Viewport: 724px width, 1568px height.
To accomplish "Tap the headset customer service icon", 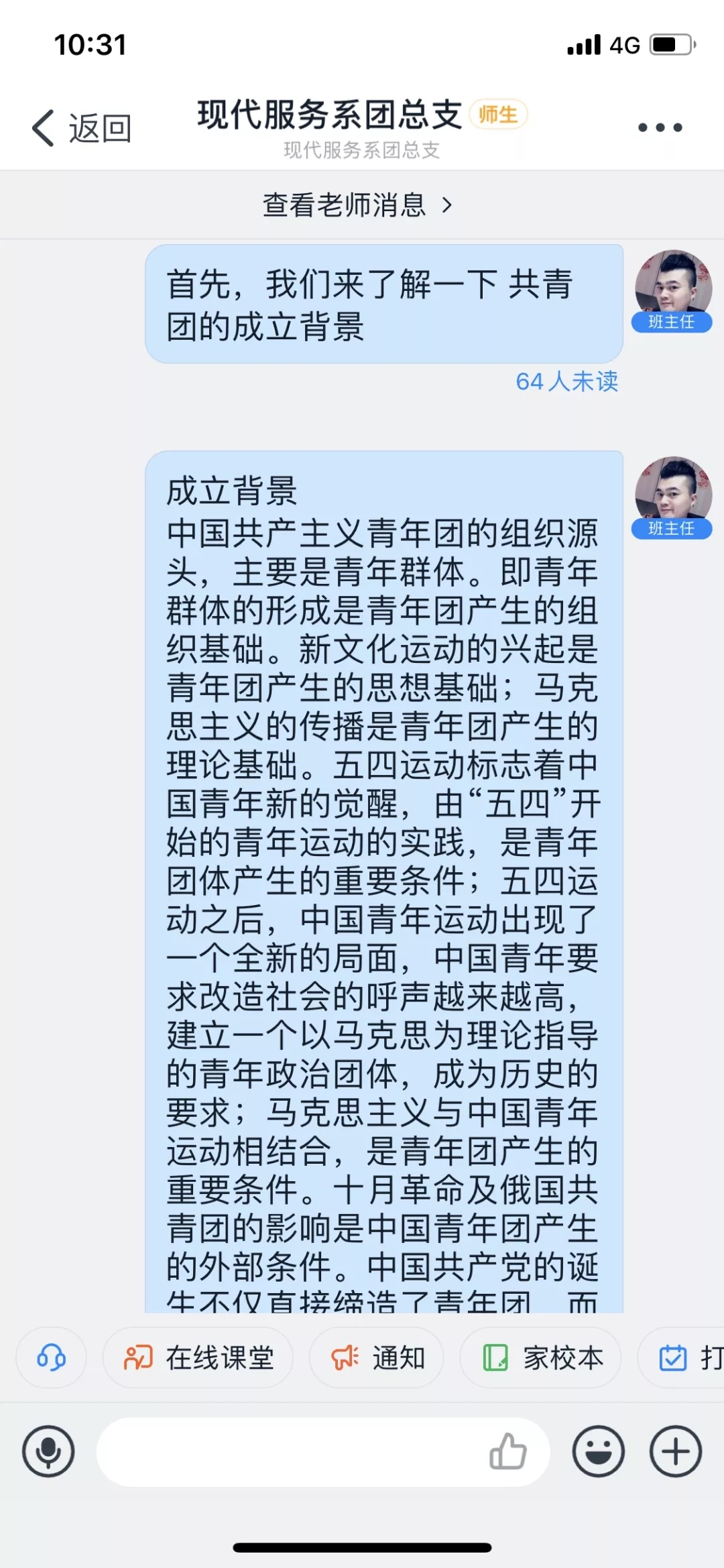I will point(51,1358).
